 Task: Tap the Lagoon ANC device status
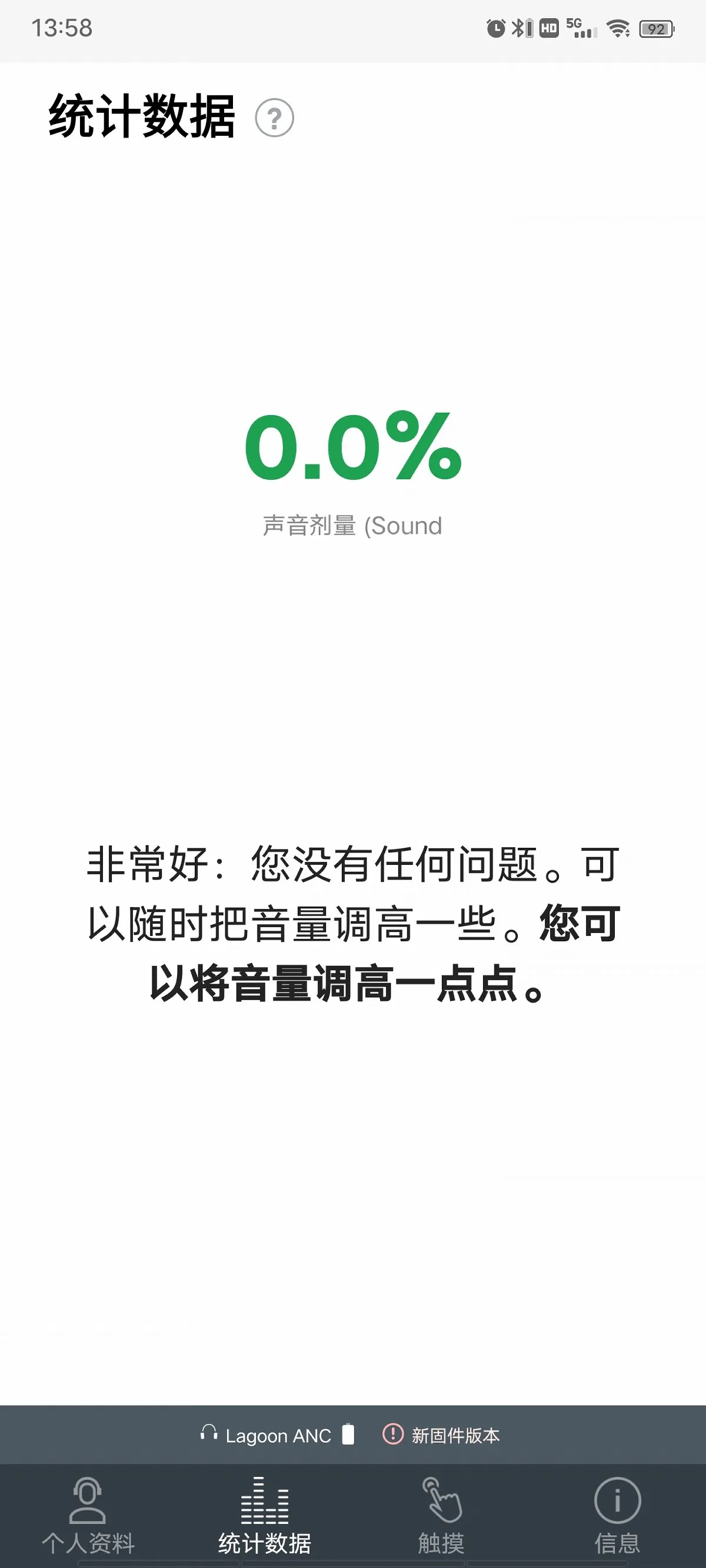(x=277, y=1435)
